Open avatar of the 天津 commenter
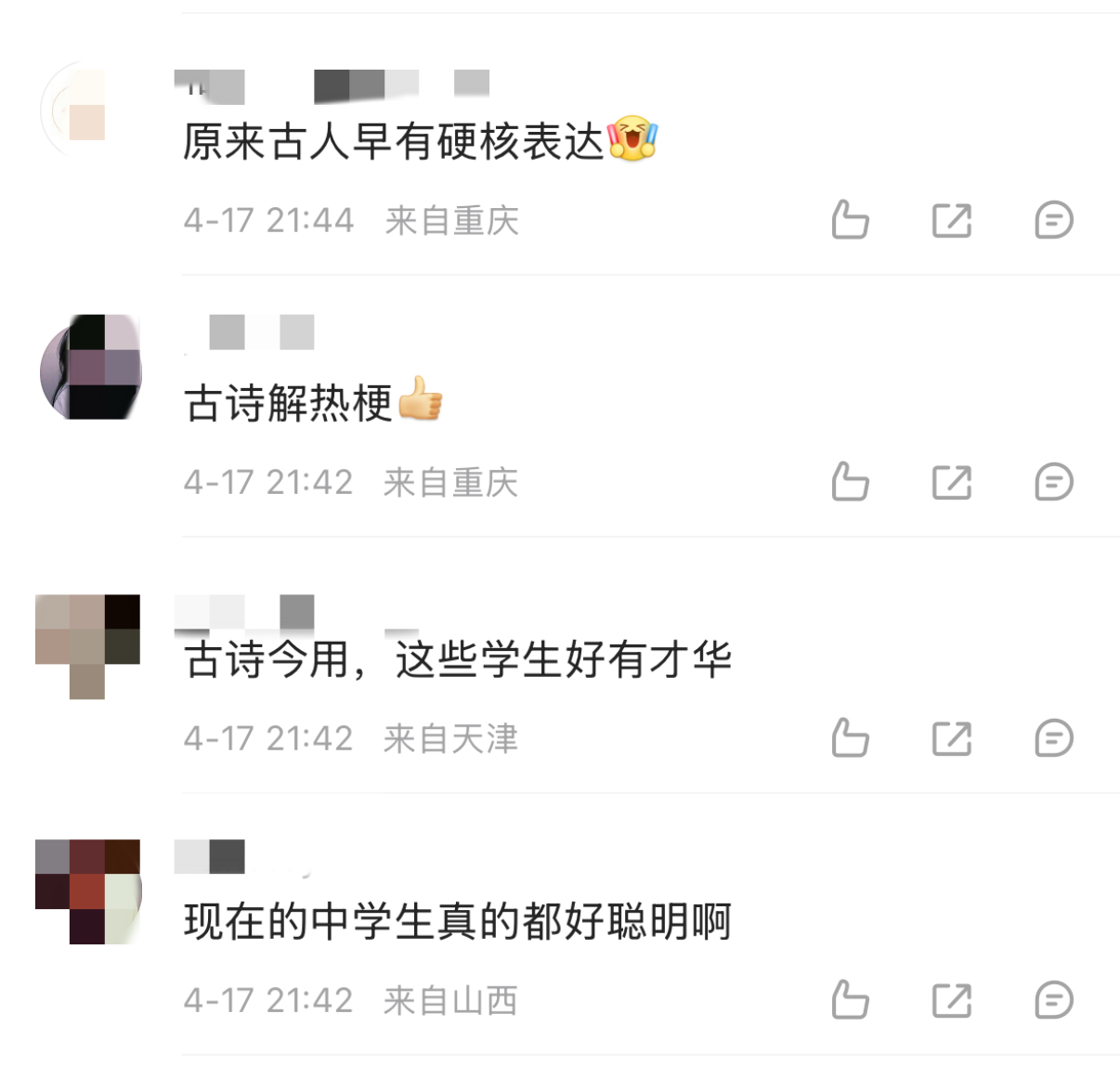This screenshot has width=1120, height=1066. pos(88,646)
